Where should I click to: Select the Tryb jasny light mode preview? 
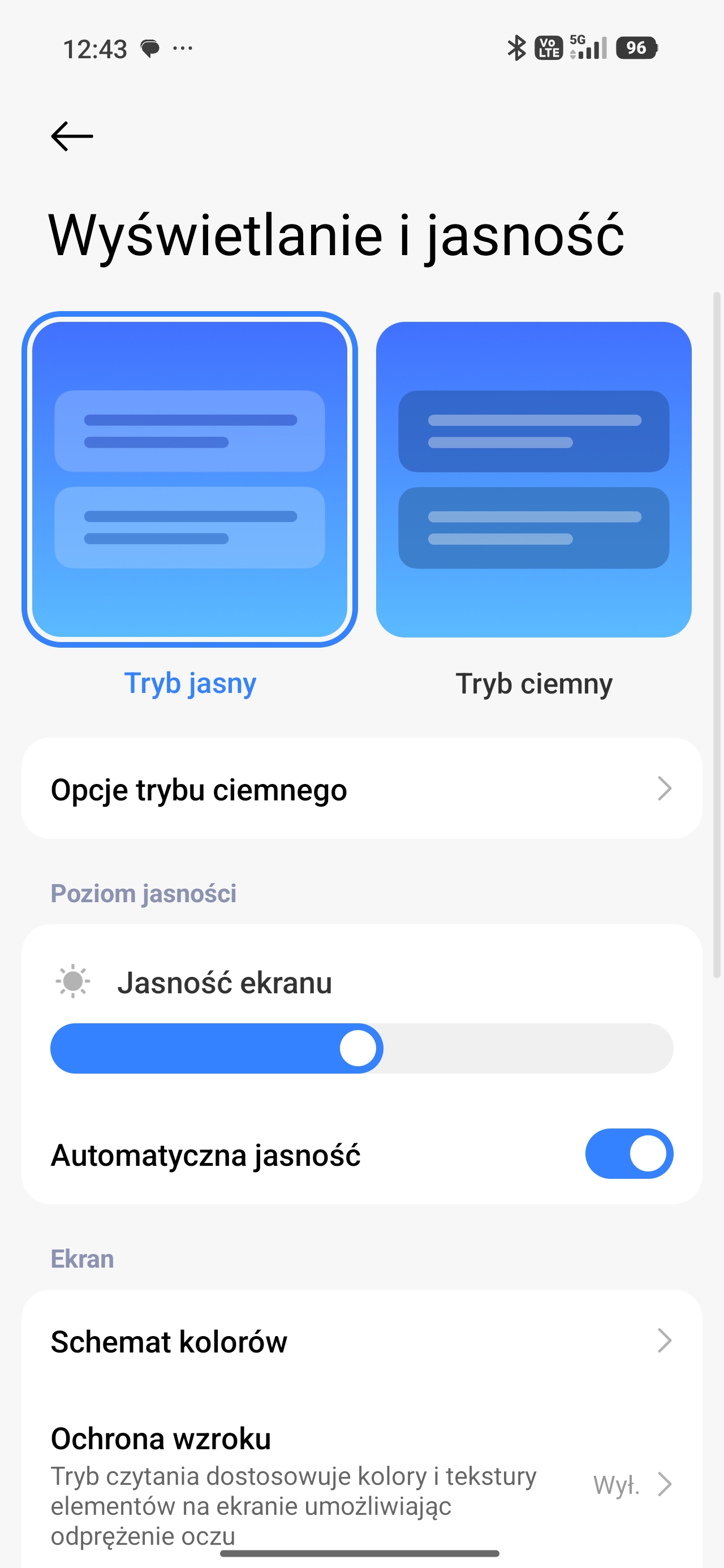189,479
